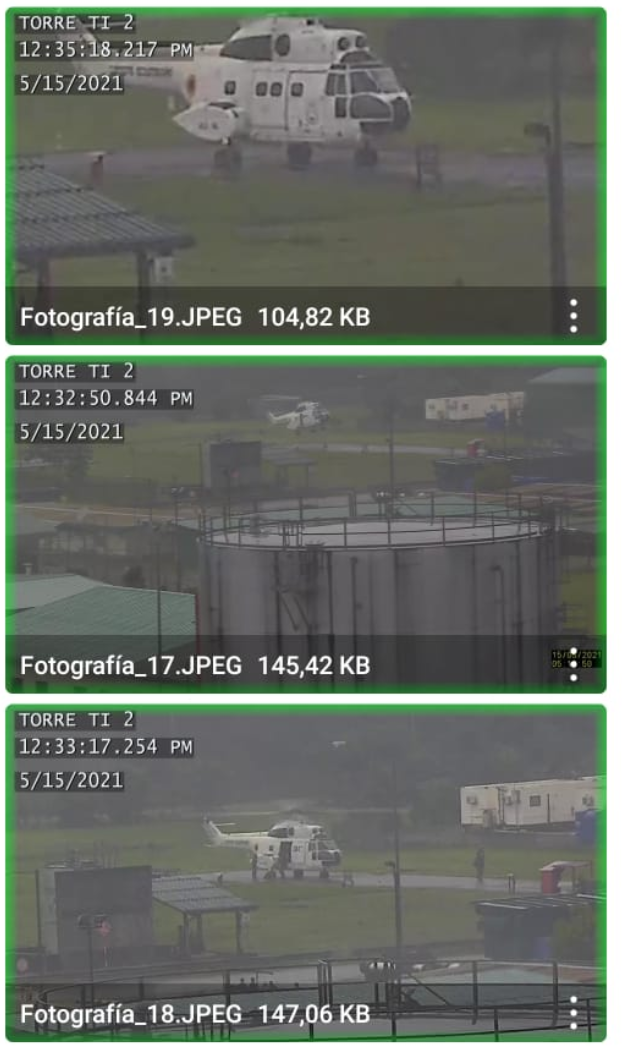Open the Fotografía_18.JPEG image
The image size is (622, 1064).
[305, 850]
